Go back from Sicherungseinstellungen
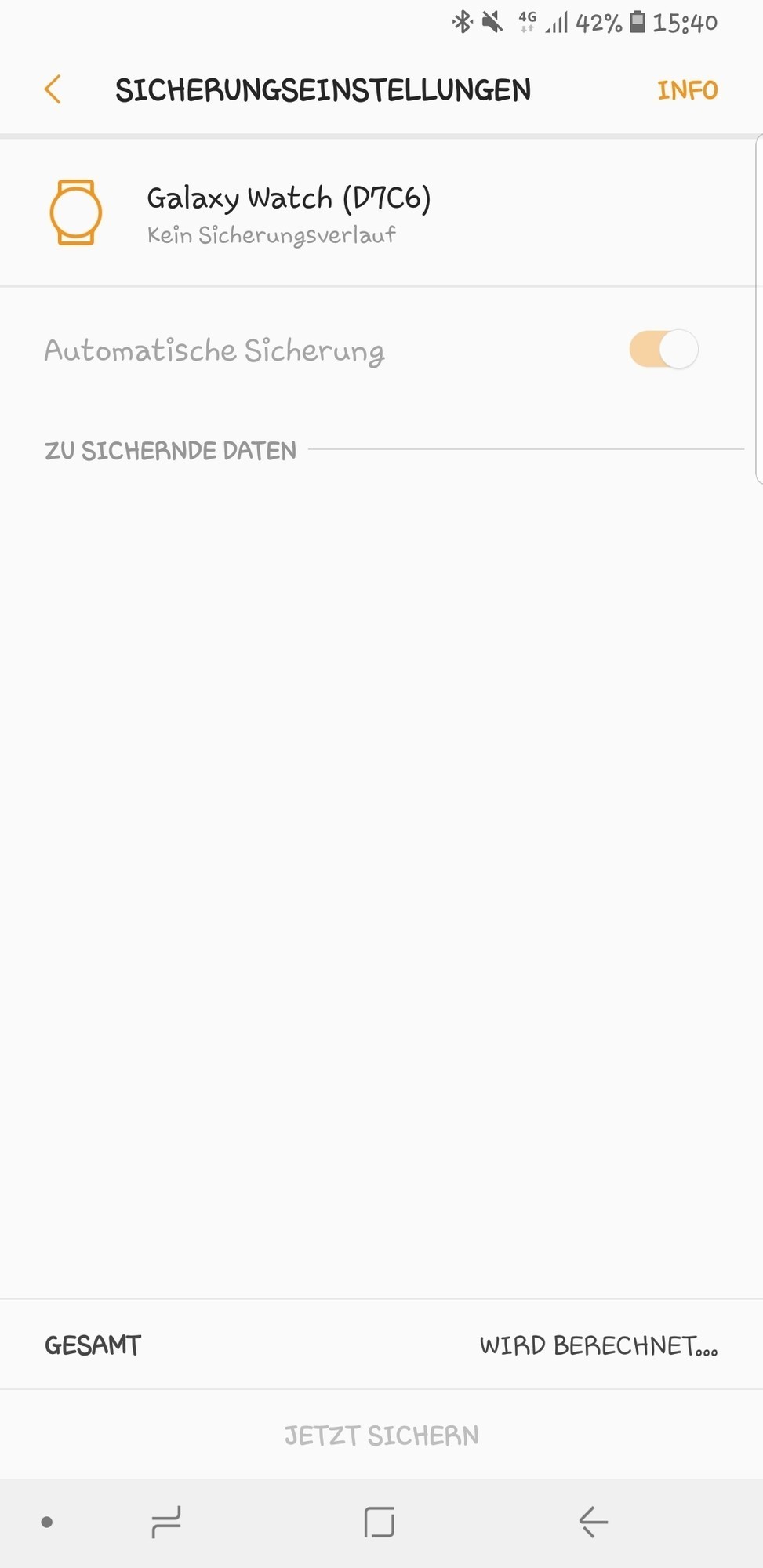Screen dimensions: 763x1568 point(53,89)
